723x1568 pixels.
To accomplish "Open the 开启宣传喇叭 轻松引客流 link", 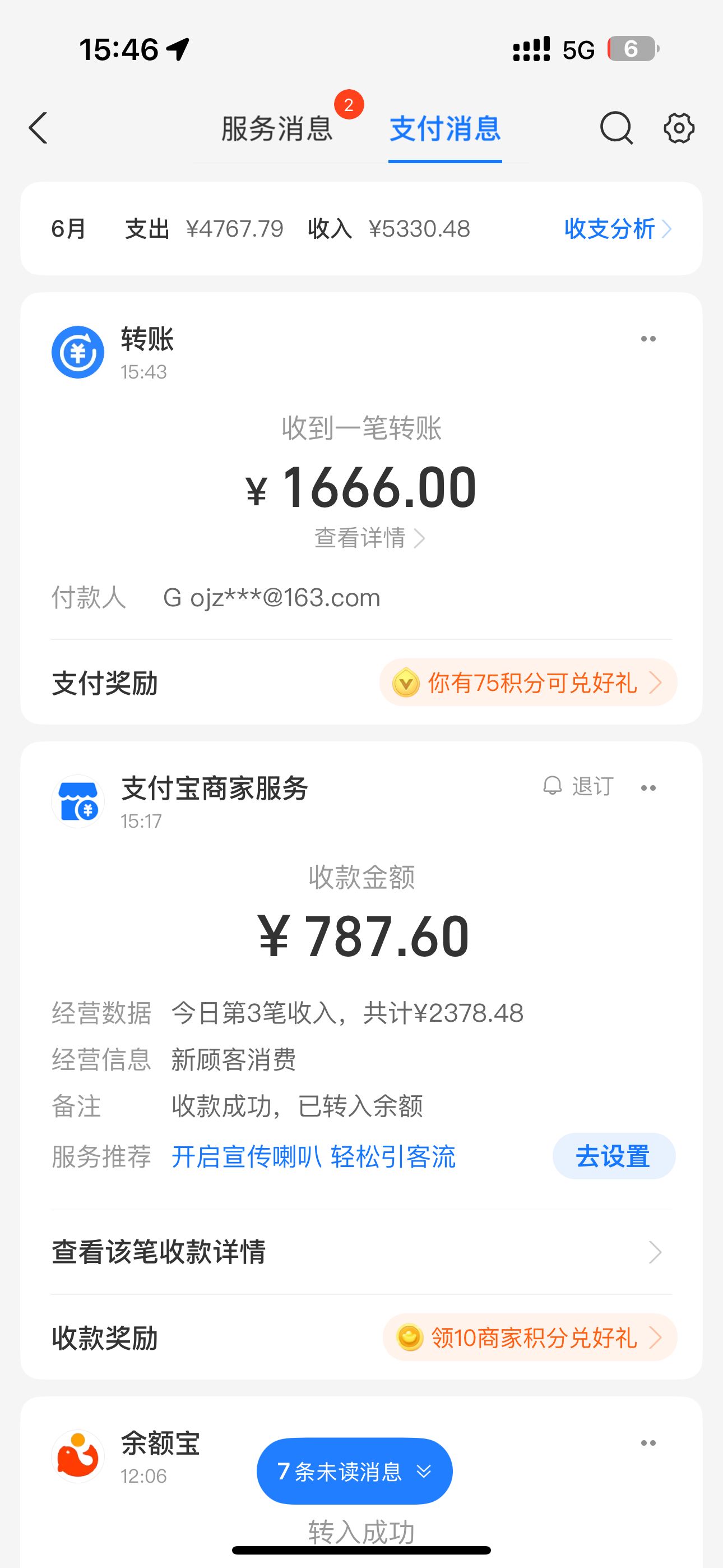I will click(x=313, y=1156).
